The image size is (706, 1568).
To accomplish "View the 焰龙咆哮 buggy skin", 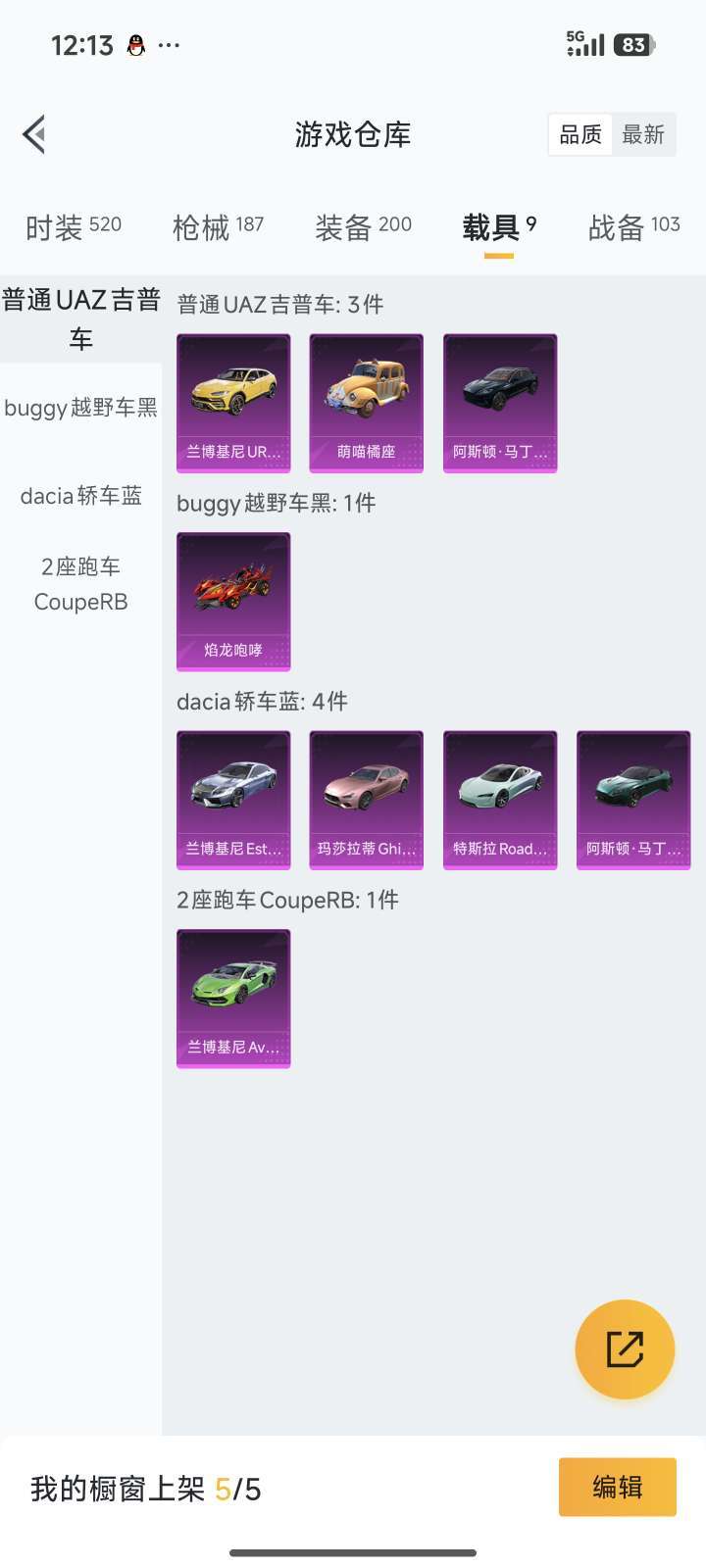I will click(233, 601).
